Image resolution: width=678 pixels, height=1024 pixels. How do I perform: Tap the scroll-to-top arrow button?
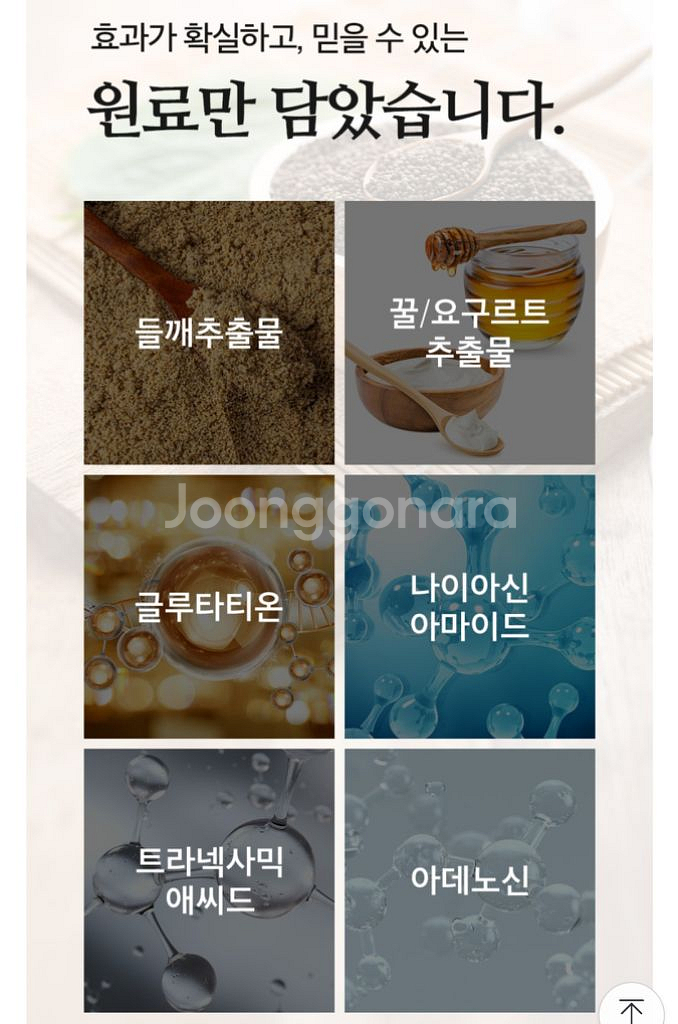coord(631,1008)
